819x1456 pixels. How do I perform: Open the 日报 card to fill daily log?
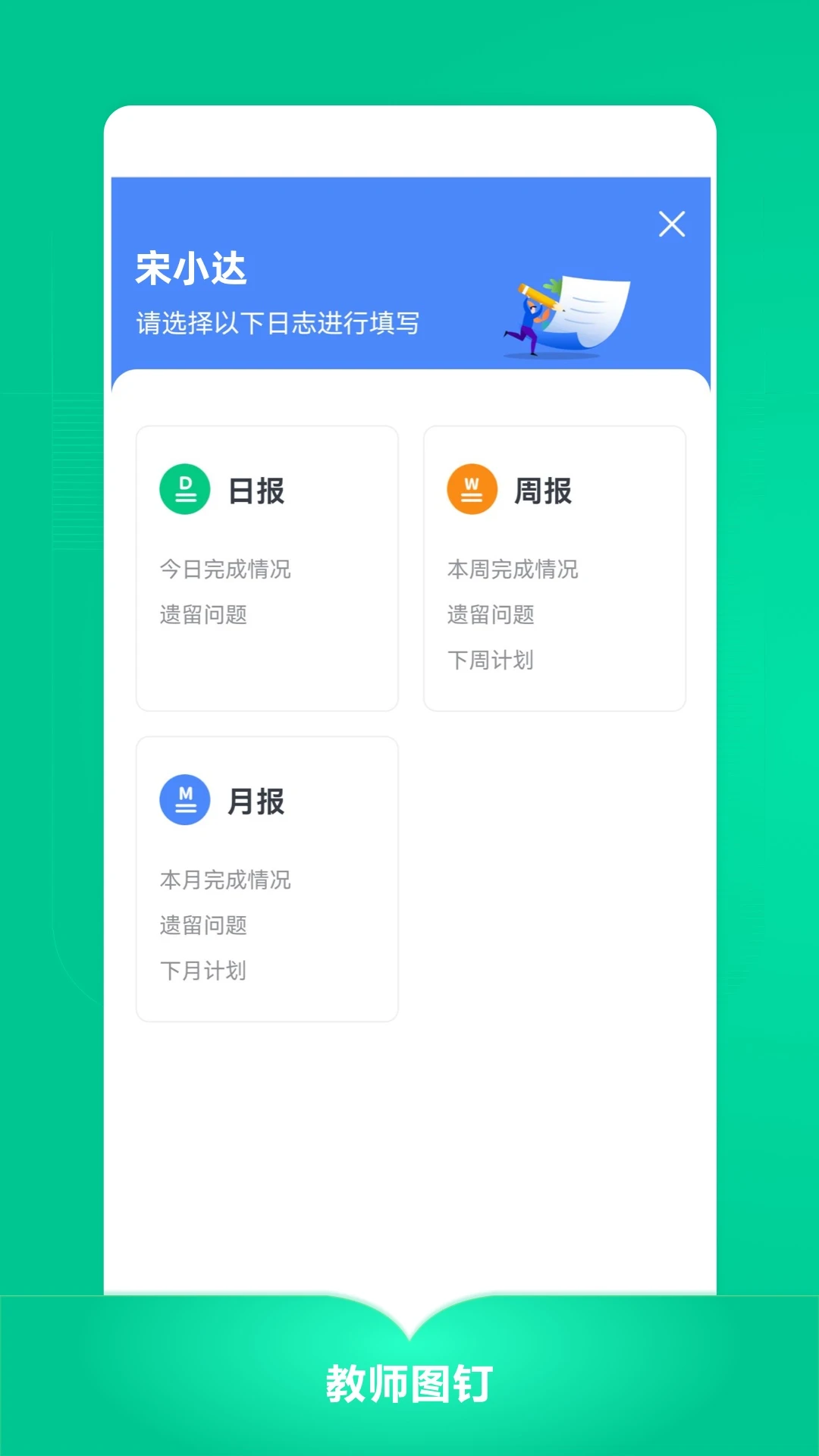pos(267,569)
